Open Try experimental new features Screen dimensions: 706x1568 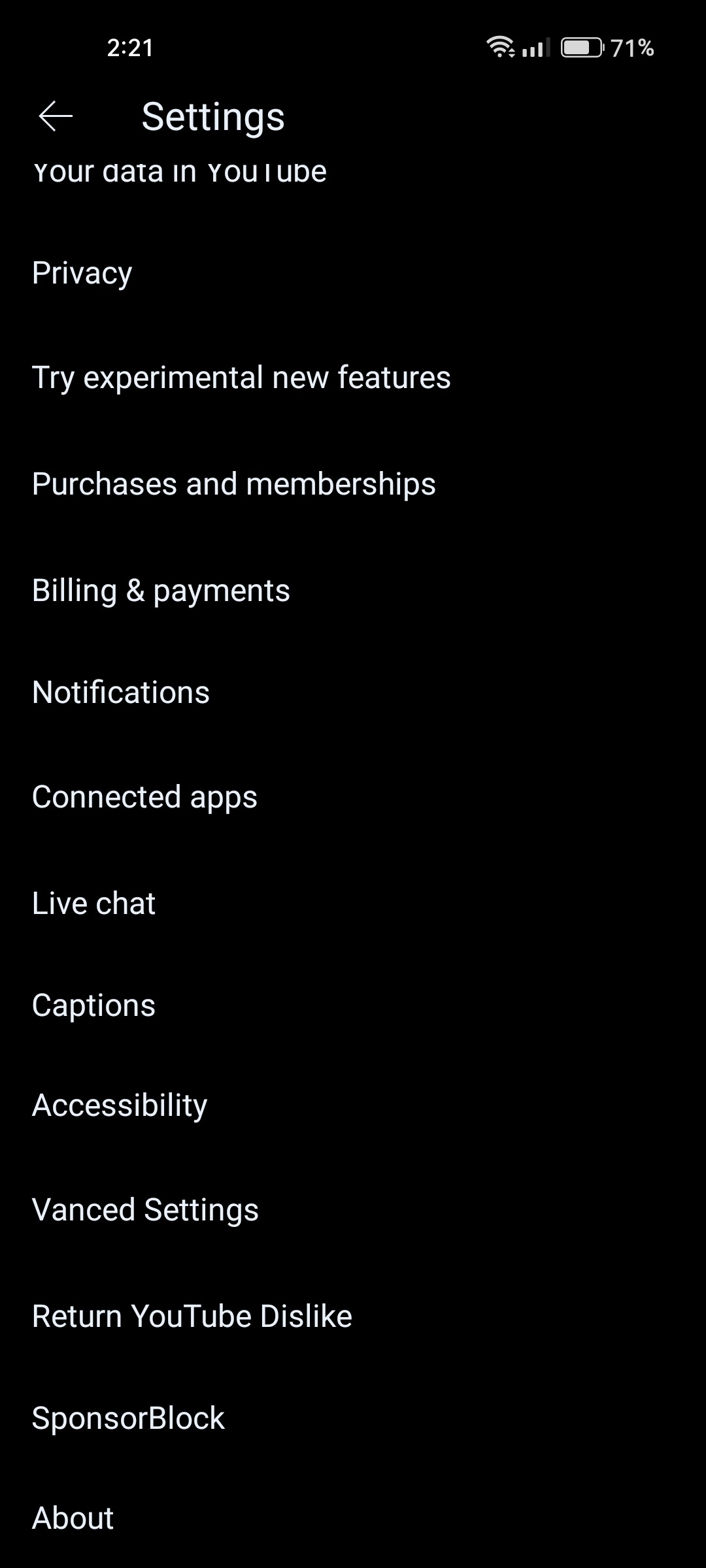241,378
